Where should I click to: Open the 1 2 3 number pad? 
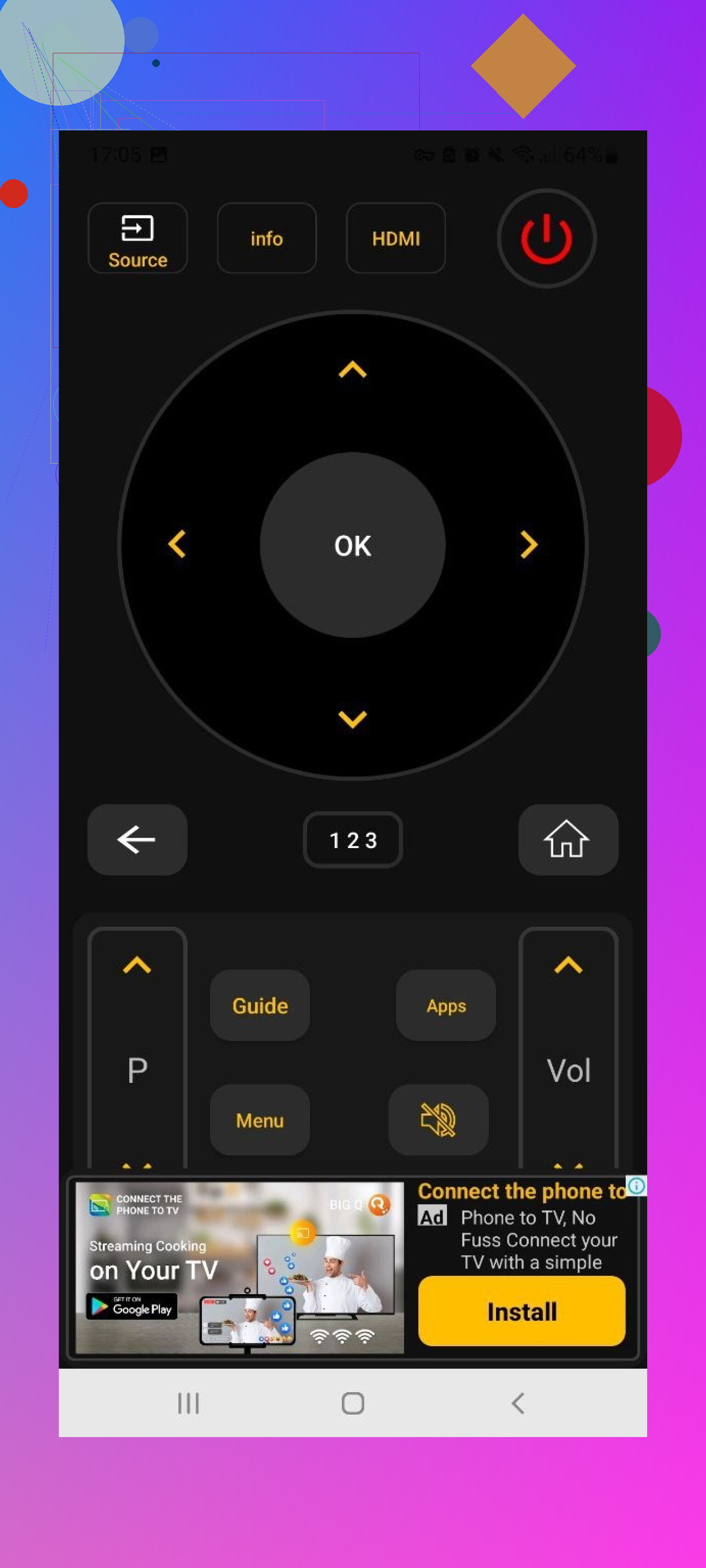point(353,840)
